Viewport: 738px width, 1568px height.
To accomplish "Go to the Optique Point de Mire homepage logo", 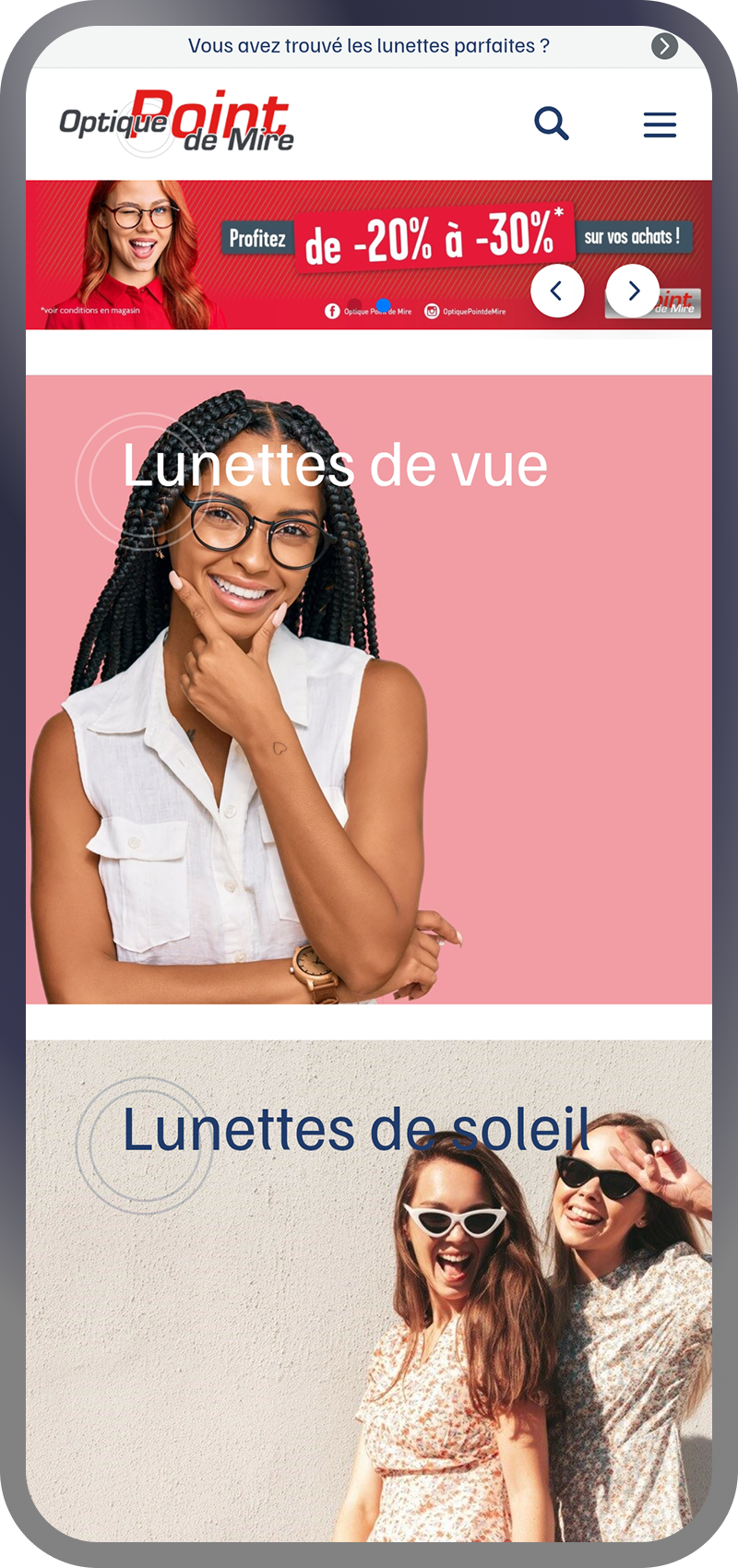I will point(176,124).
